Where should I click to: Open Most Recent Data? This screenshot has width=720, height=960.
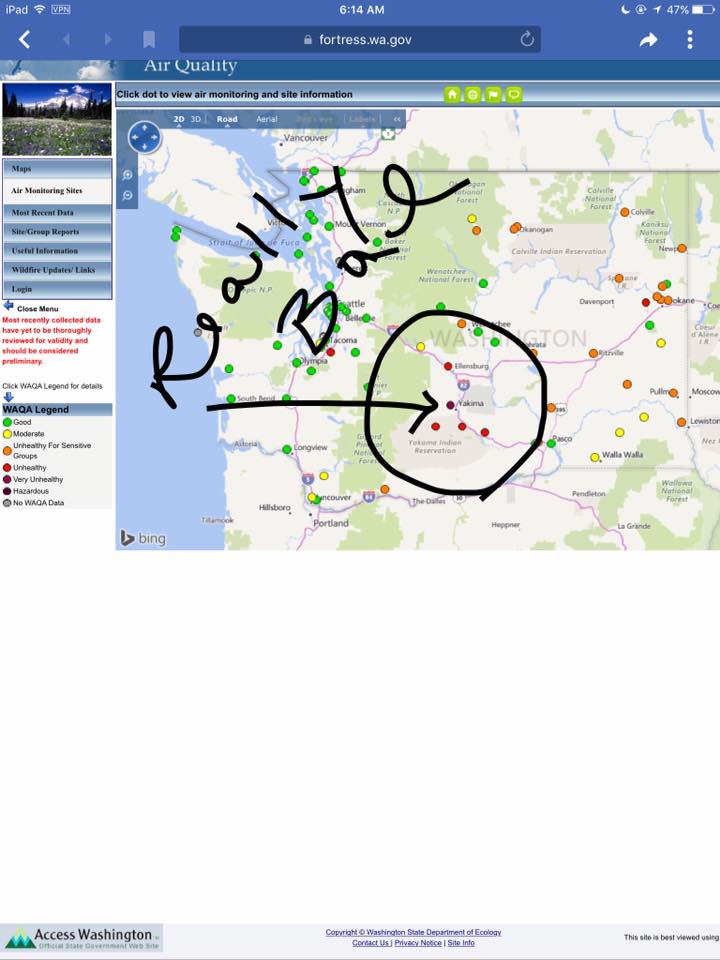[57, 212]
